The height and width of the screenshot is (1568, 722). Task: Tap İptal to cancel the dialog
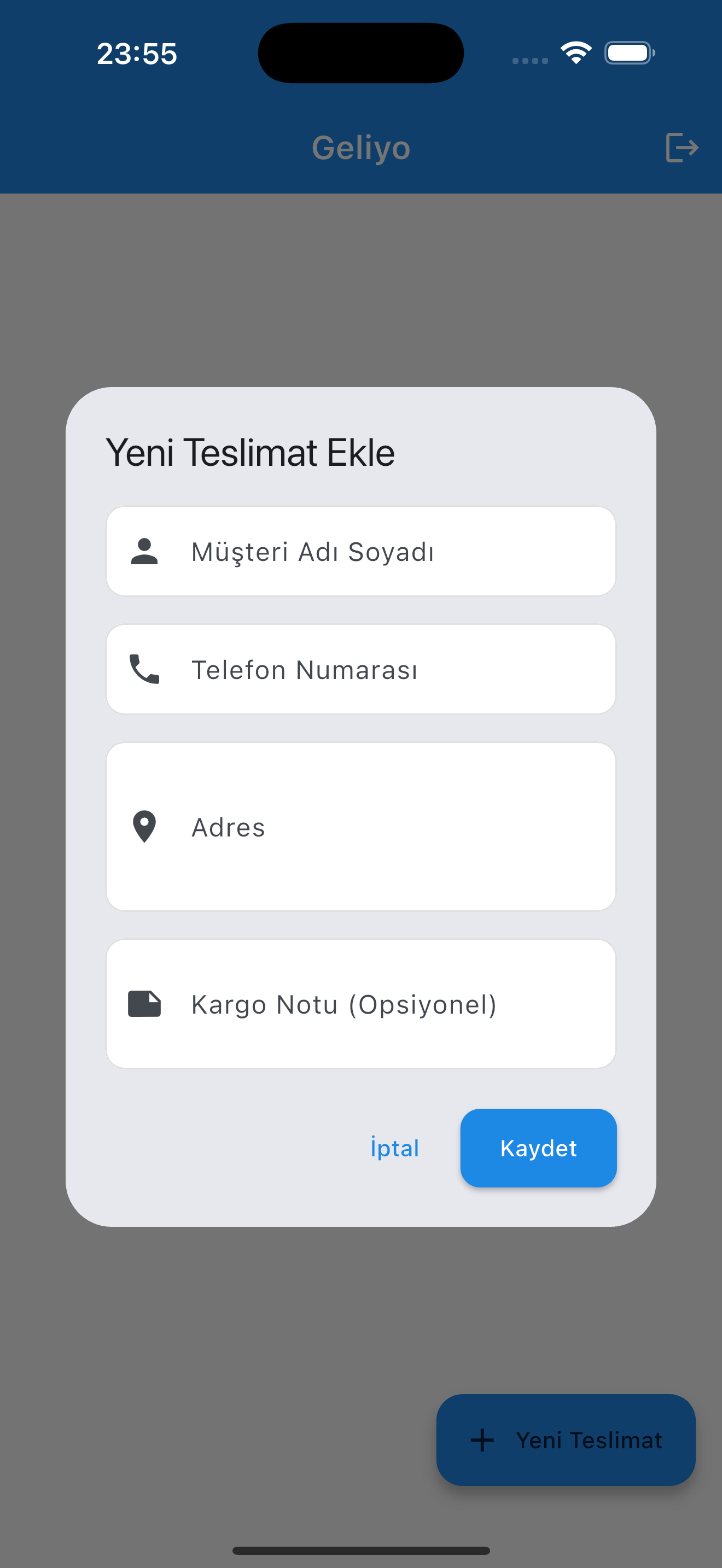[x=394, y=1148]
